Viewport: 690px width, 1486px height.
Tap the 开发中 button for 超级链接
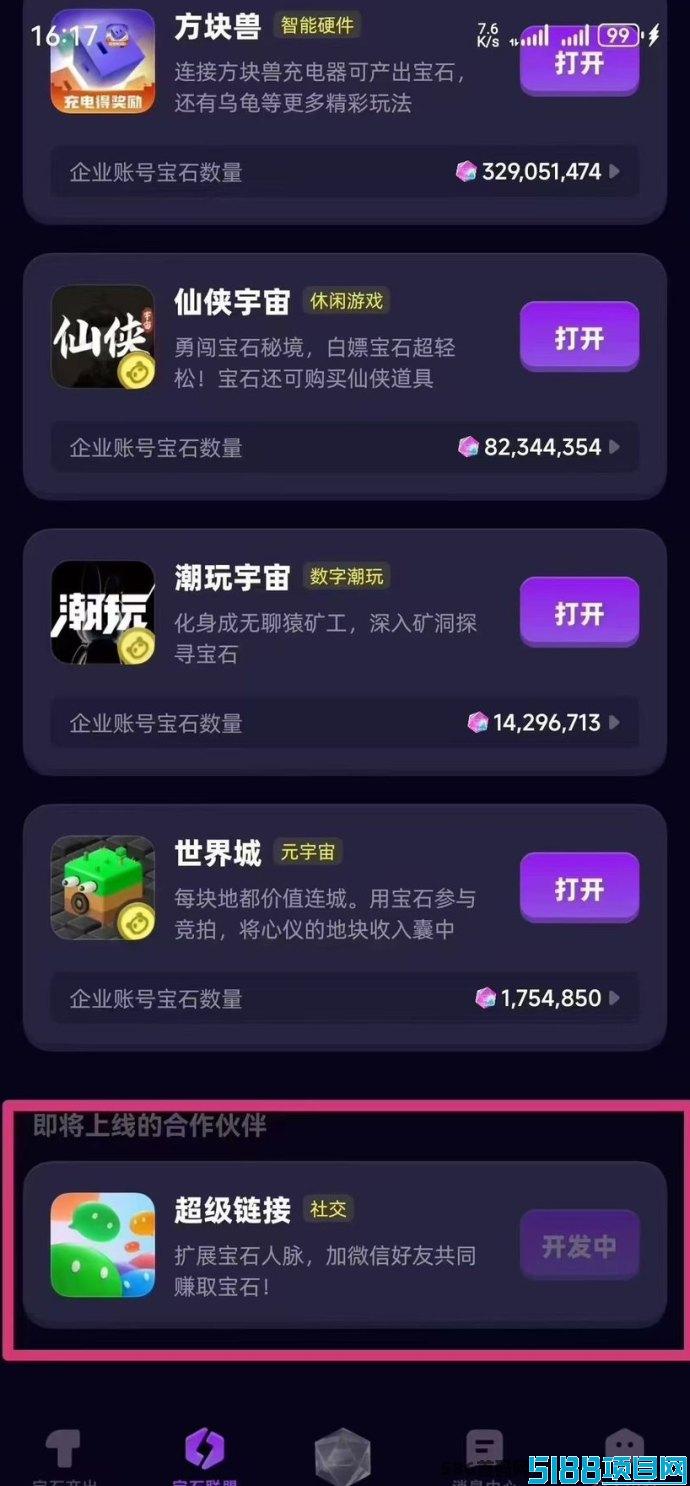click(579, 1246)
